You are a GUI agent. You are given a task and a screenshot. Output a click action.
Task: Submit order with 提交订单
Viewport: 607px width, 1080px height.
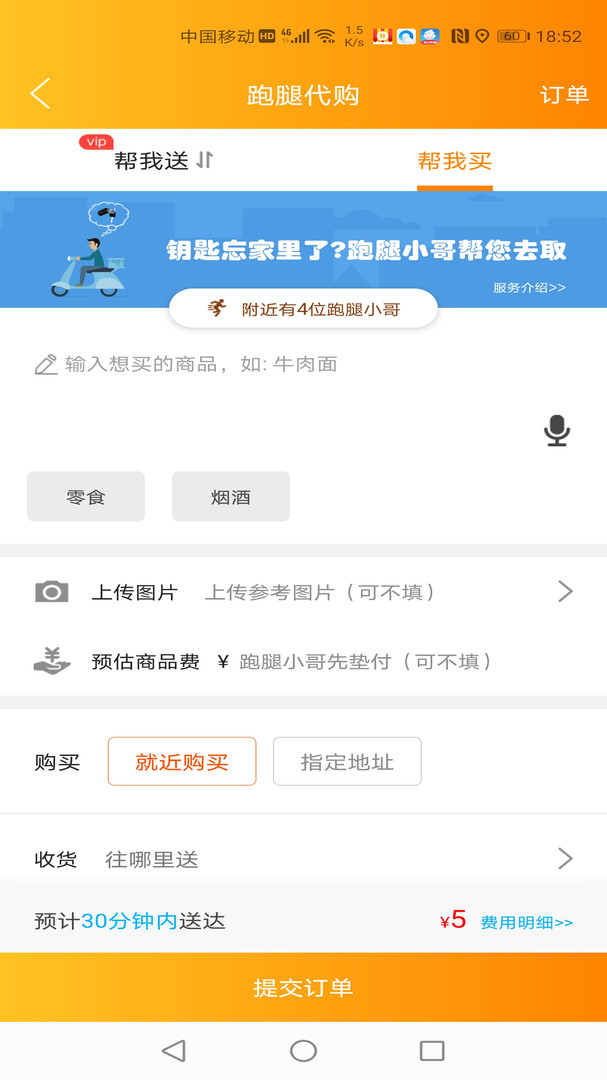click(303, 988)
